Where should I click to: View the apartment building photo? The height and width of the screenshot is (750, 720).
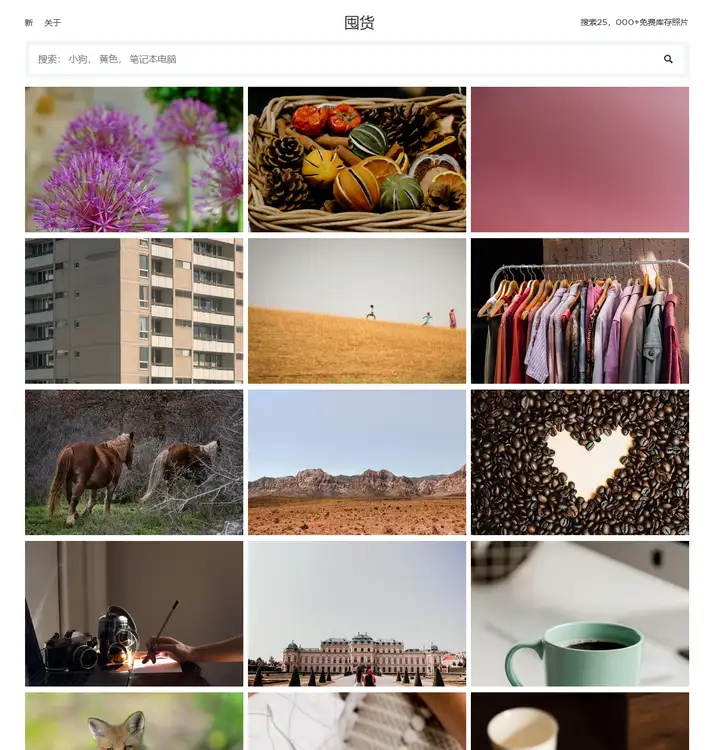[x=134, y=310]
